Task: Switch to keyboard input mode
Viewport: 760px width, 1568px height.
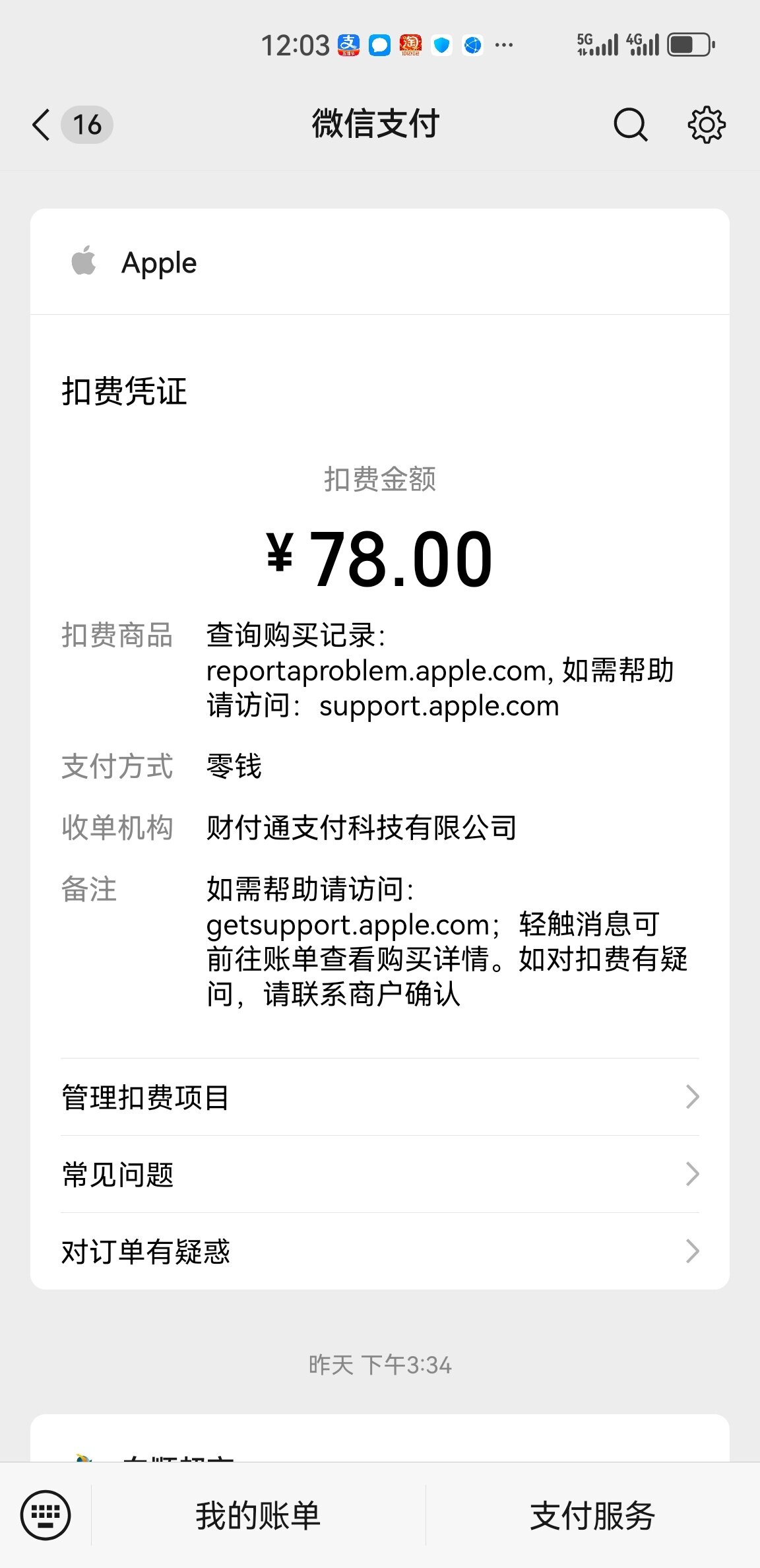Action: point(46,1515)
